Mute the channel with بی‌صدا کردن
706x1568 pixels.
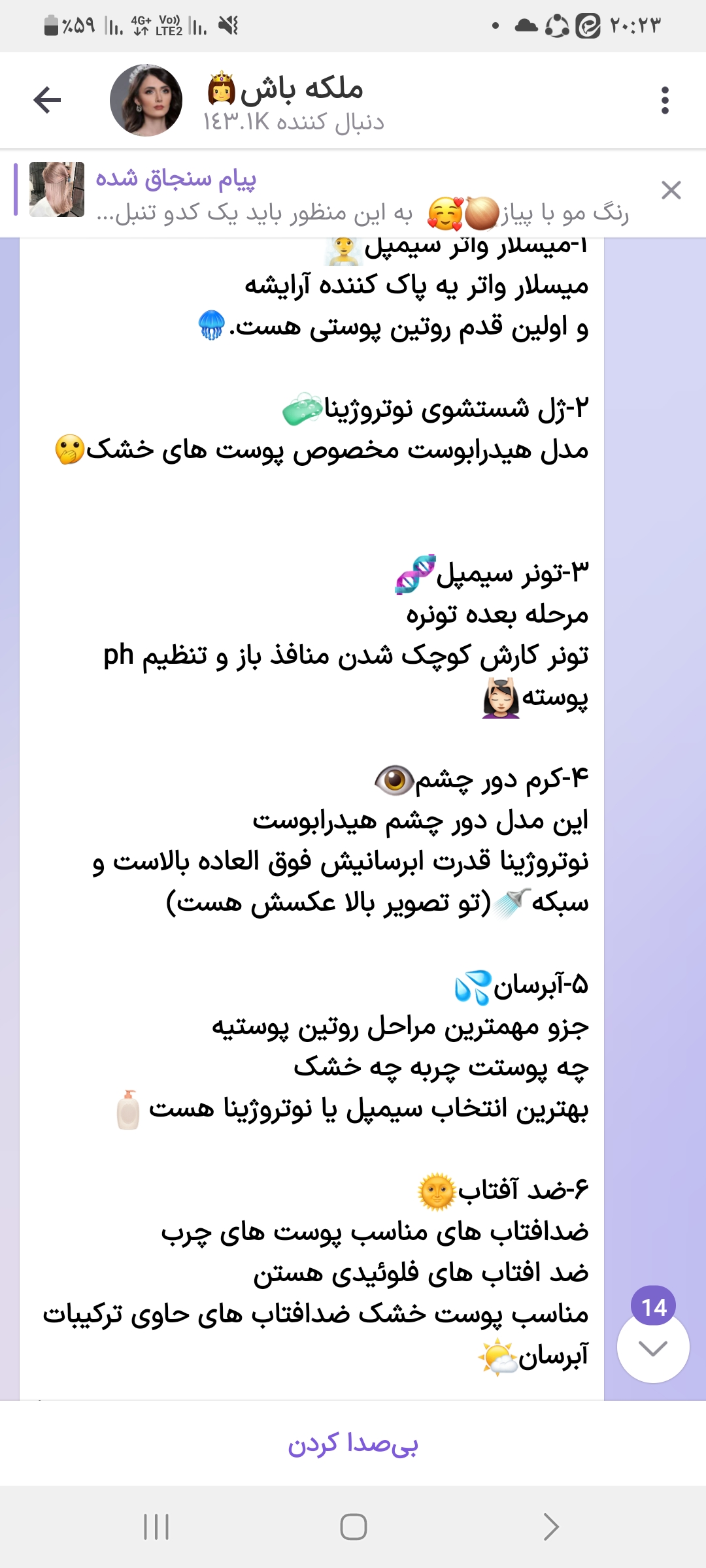click(x=353, y=1443)
